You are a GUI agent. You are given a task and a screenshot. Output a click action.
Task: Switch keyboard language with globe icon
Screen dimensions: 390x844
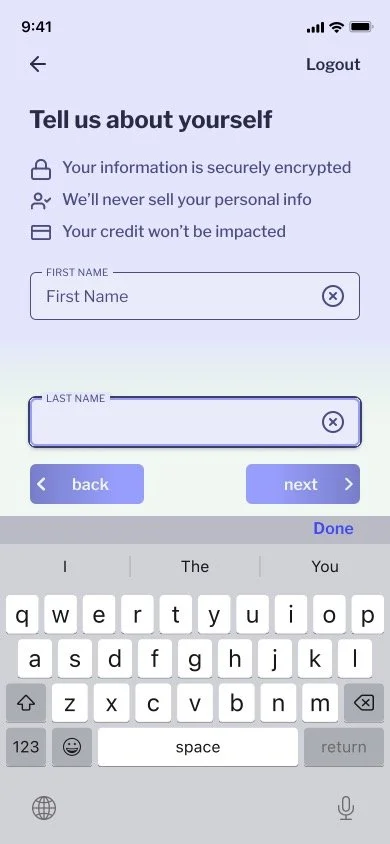pos(44,808)
